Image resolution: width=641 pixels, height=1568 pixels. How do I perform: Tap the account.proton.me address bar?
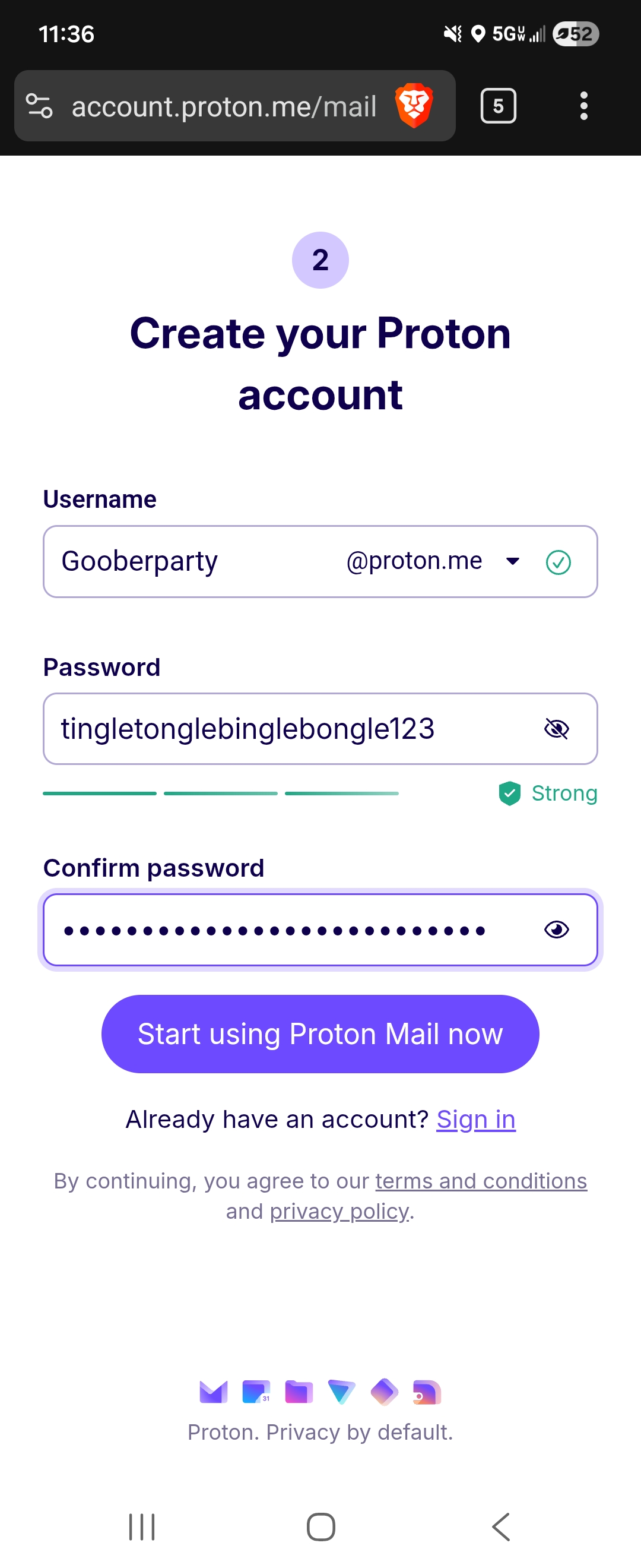pyautogui.click(x=224, y=107)
